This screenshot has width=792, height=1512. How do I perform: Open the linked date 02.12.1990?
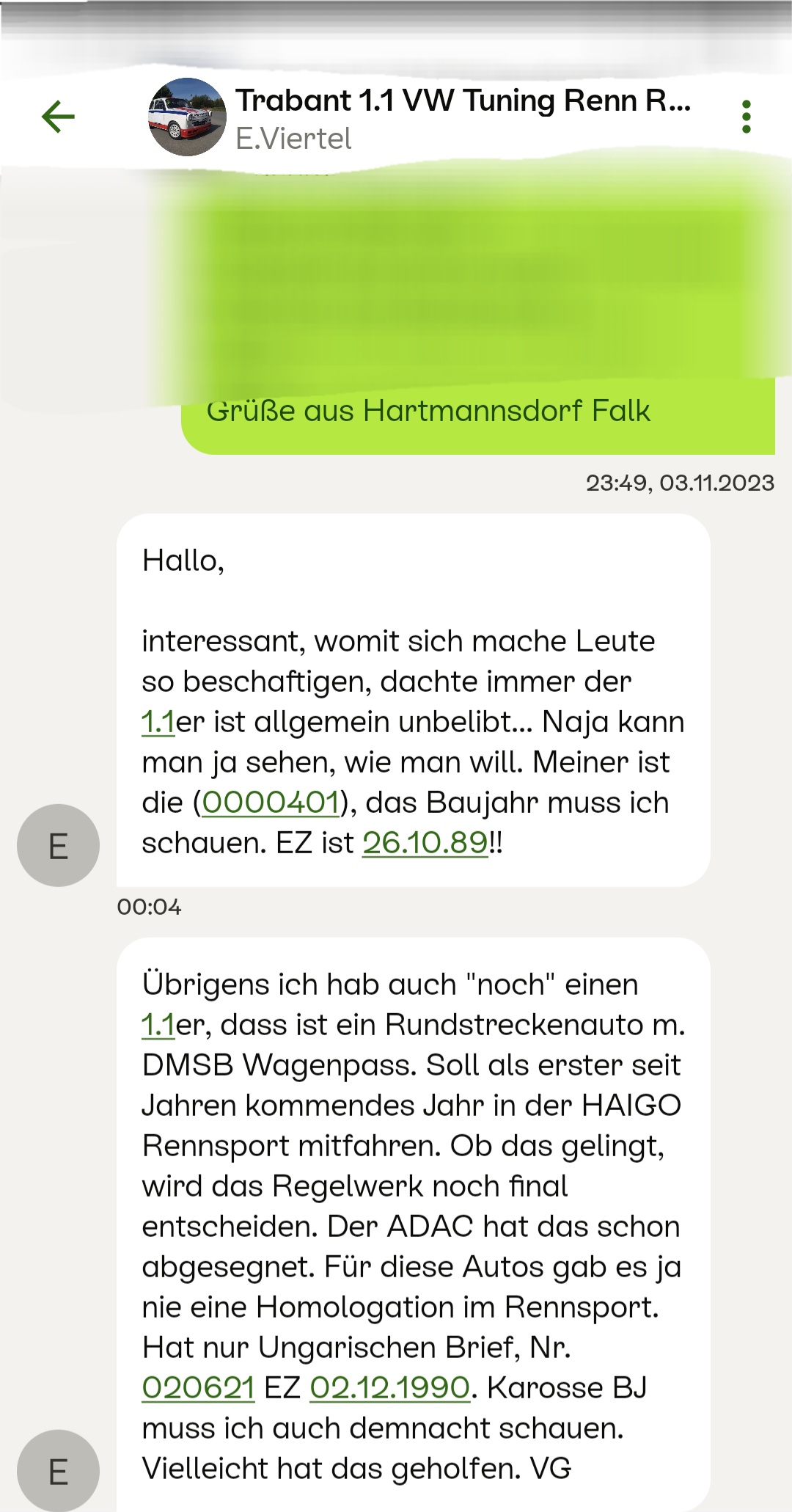390,1387
